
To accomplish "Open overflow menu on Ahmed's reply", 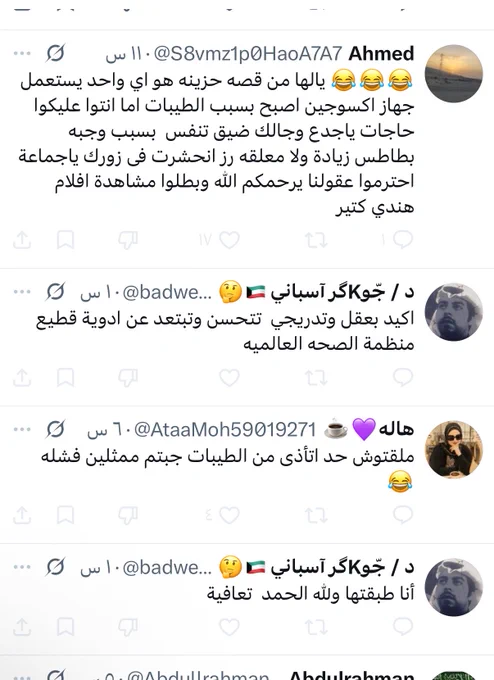I will pyautogui.click(x=22, y=53).
